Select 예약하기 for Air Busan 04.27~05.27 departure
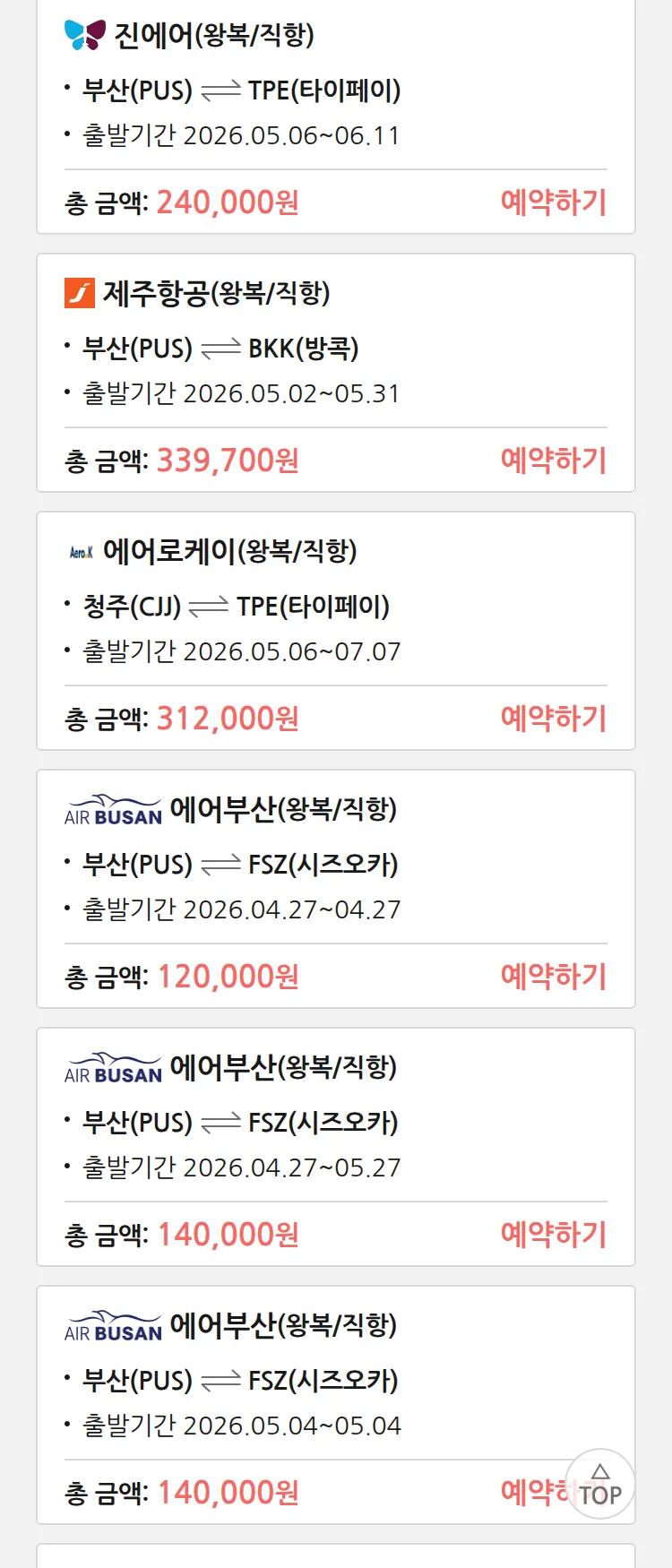 point(553,1235)
